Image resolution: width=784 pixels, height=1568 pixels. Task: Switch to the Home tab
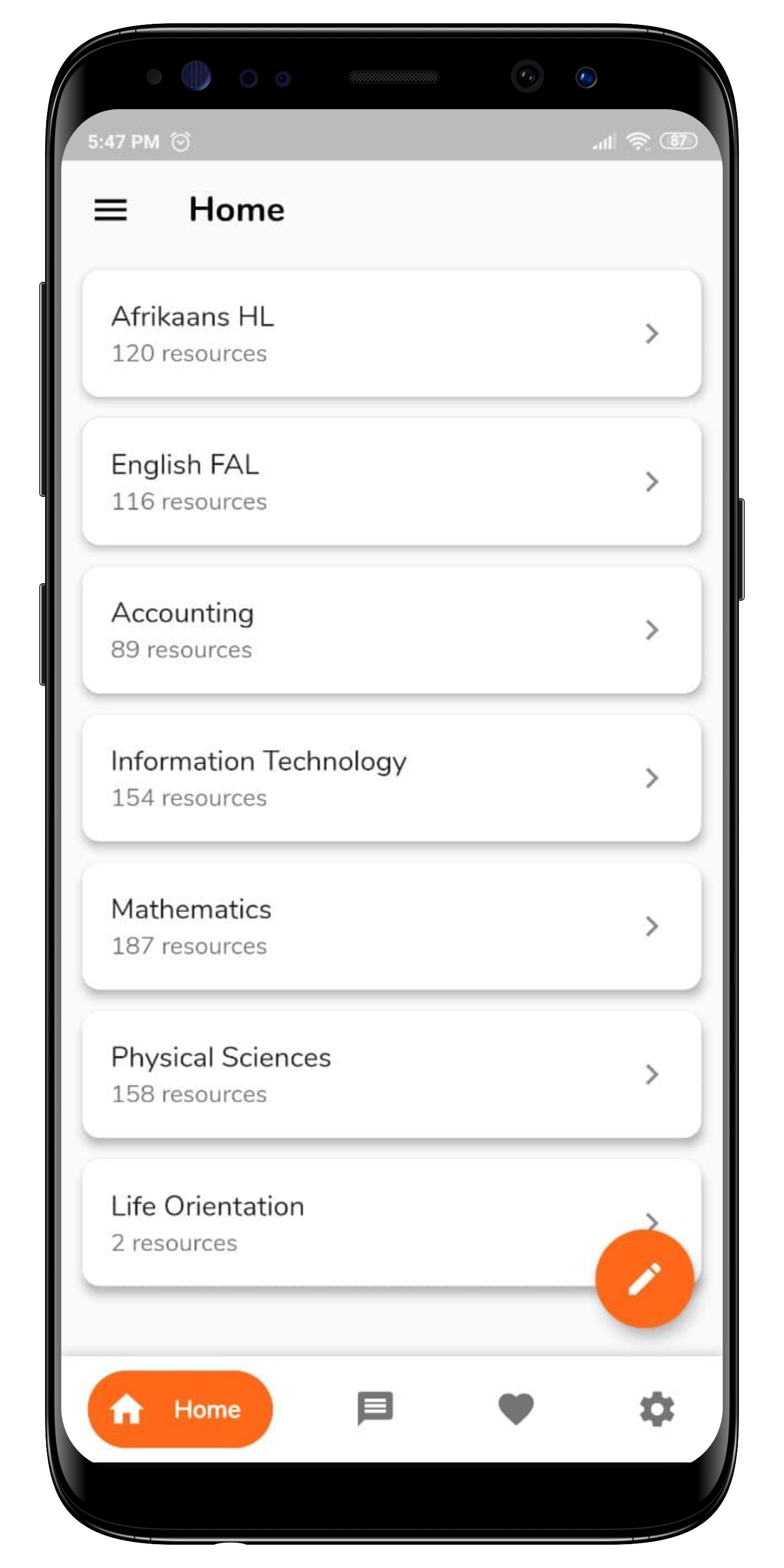pos(180,1410)
